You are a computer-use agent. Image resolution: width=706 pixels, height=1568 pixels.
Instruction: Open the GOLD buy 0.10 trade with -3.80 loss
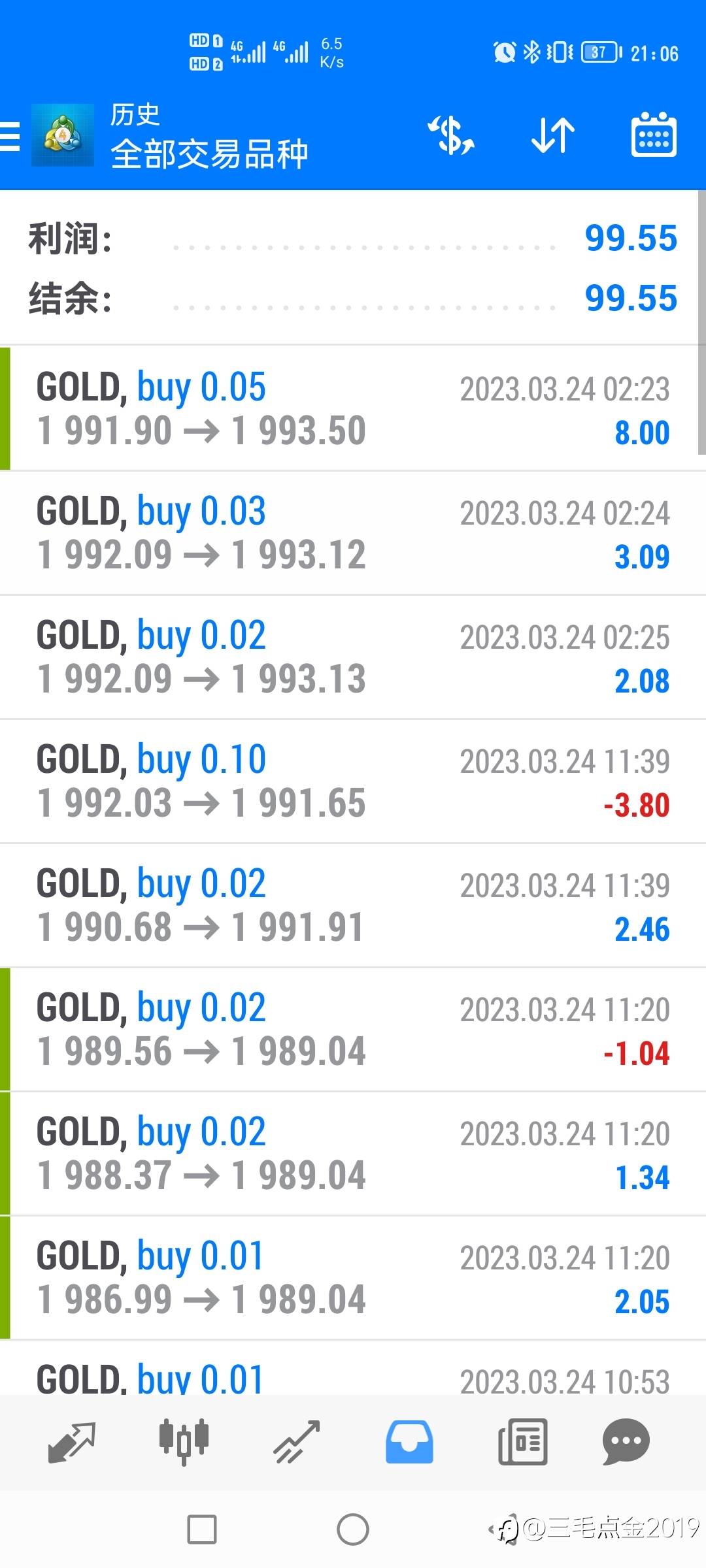point(353,781)
